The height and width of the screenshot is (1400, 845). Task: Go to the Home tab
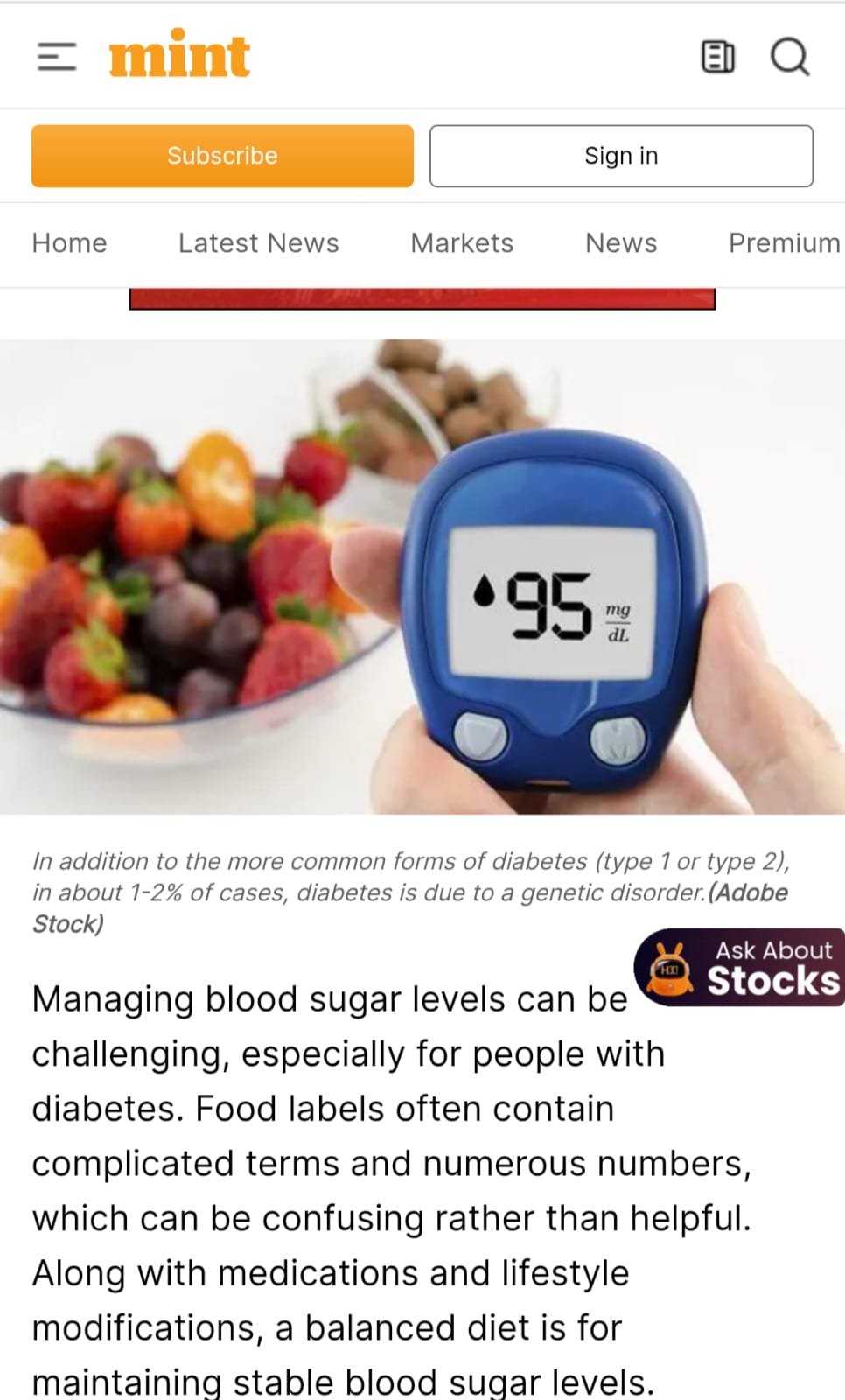click(x=69, y=243)
